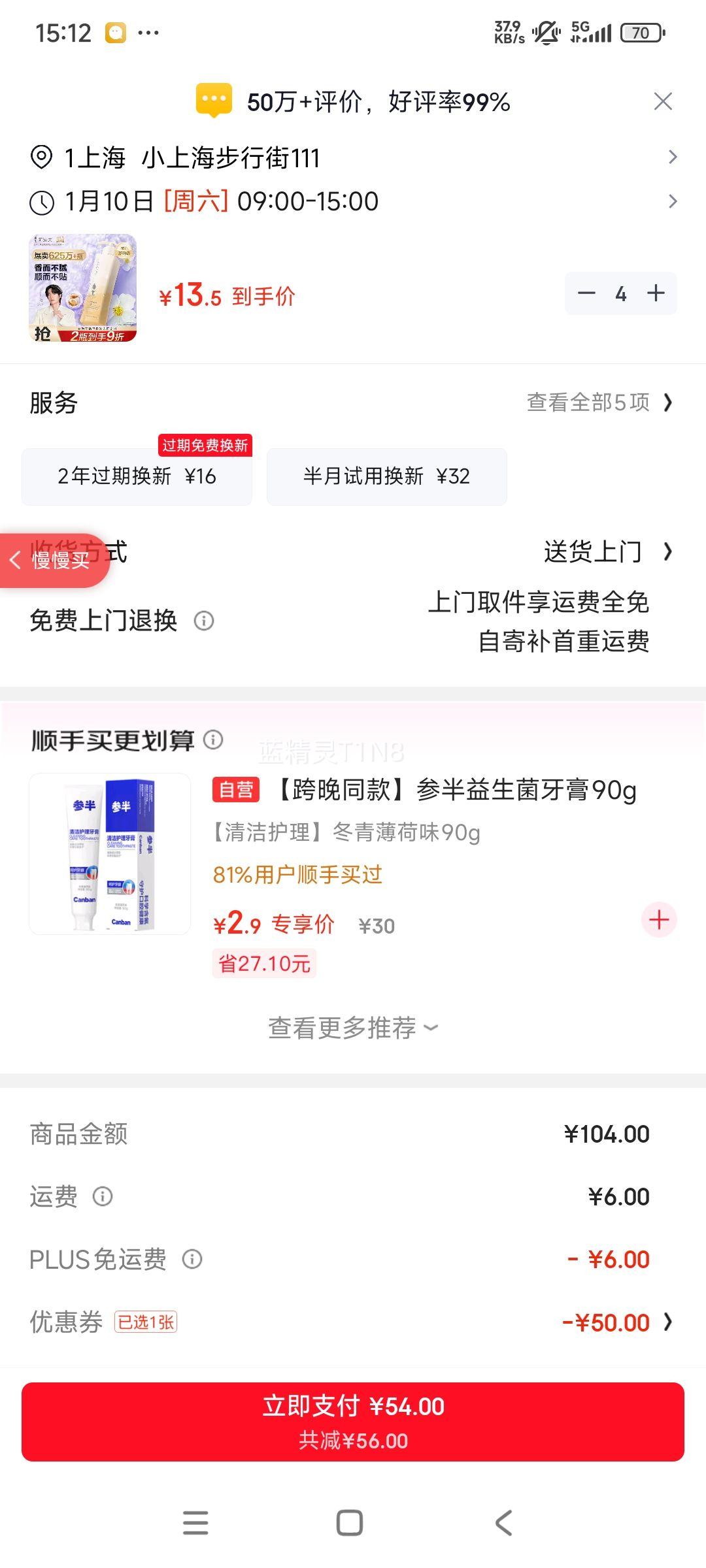Tap the delivery time clock icon
Image resolution: width=706 pixels, height=1568 pixels.
[41, 201]
